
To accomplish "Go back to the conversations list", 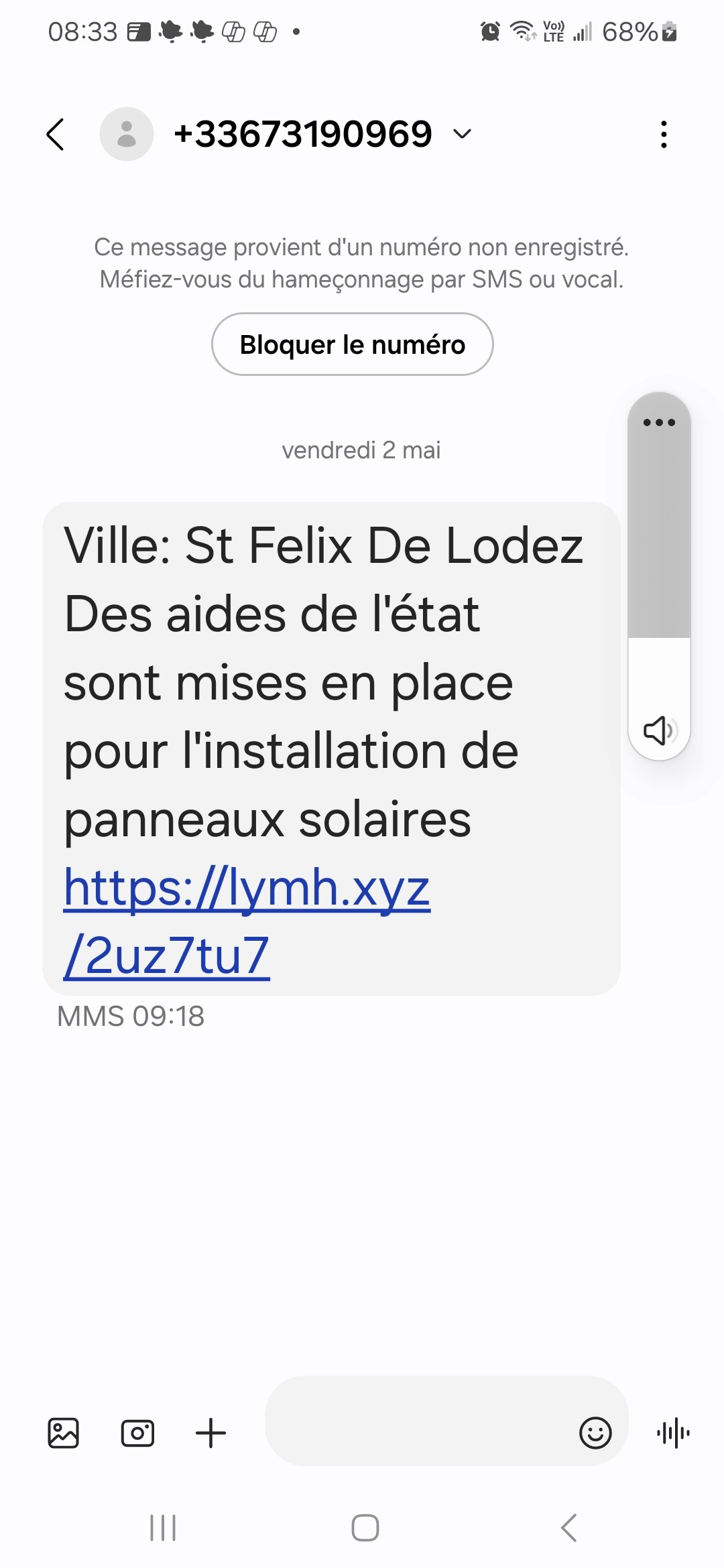I will coord(56,135).
